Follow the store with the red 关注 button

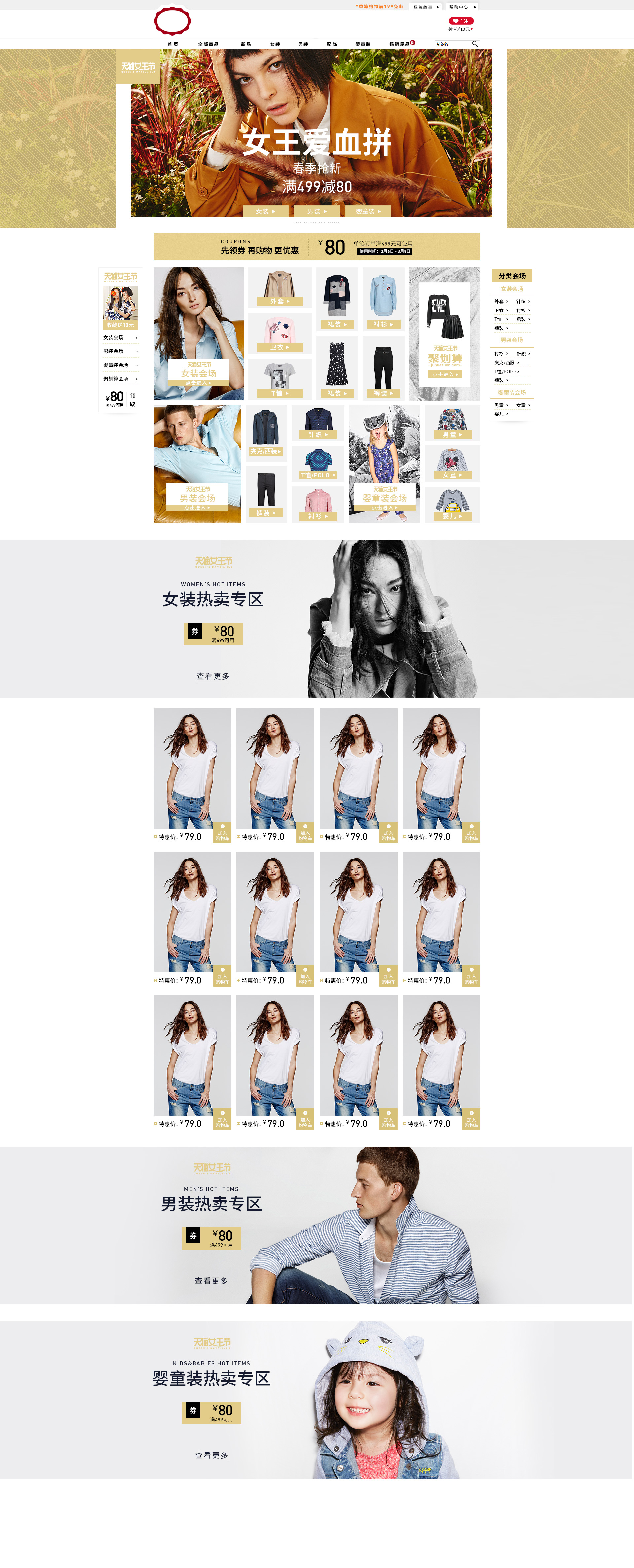[460, 21]
